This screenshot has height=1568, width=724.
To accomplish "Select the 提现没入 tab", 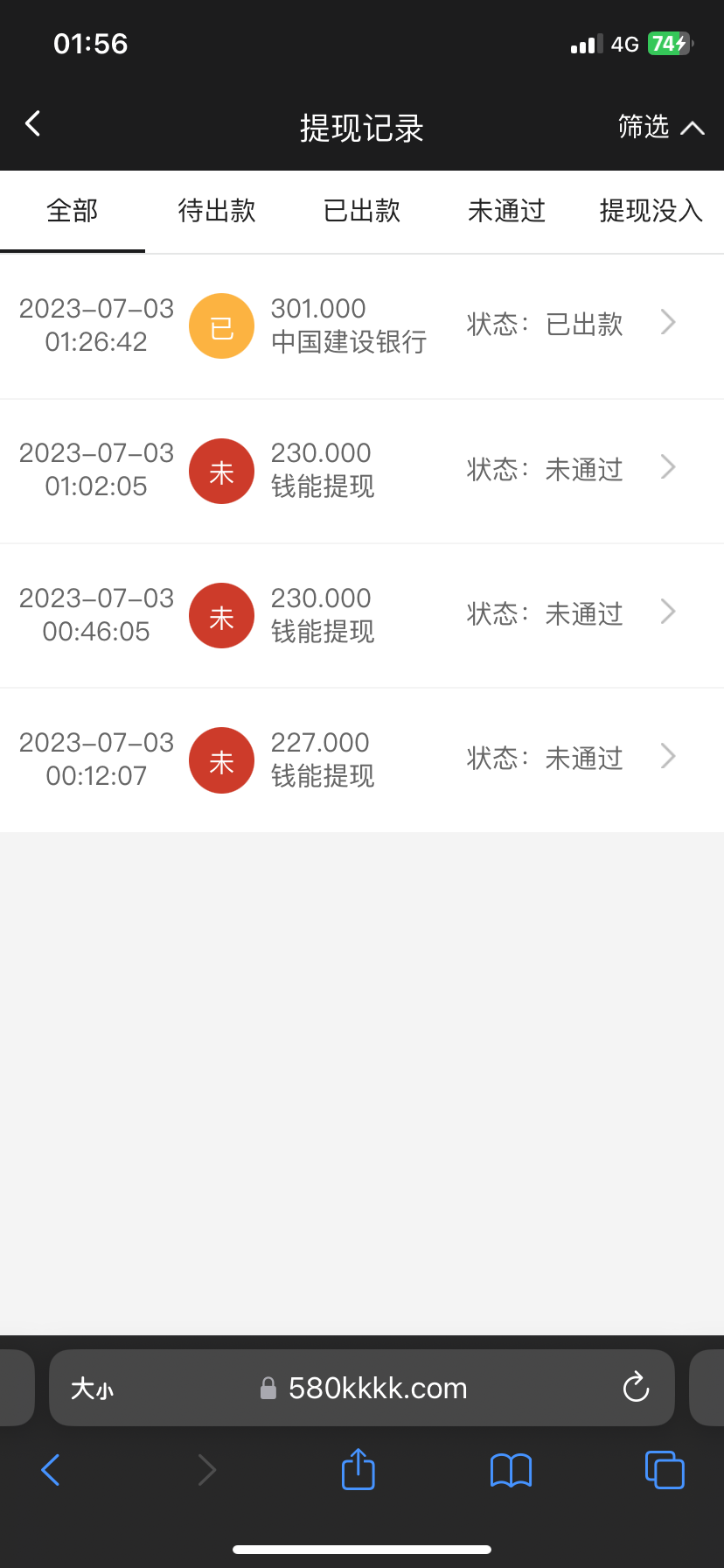I will (x=651, y=211).
